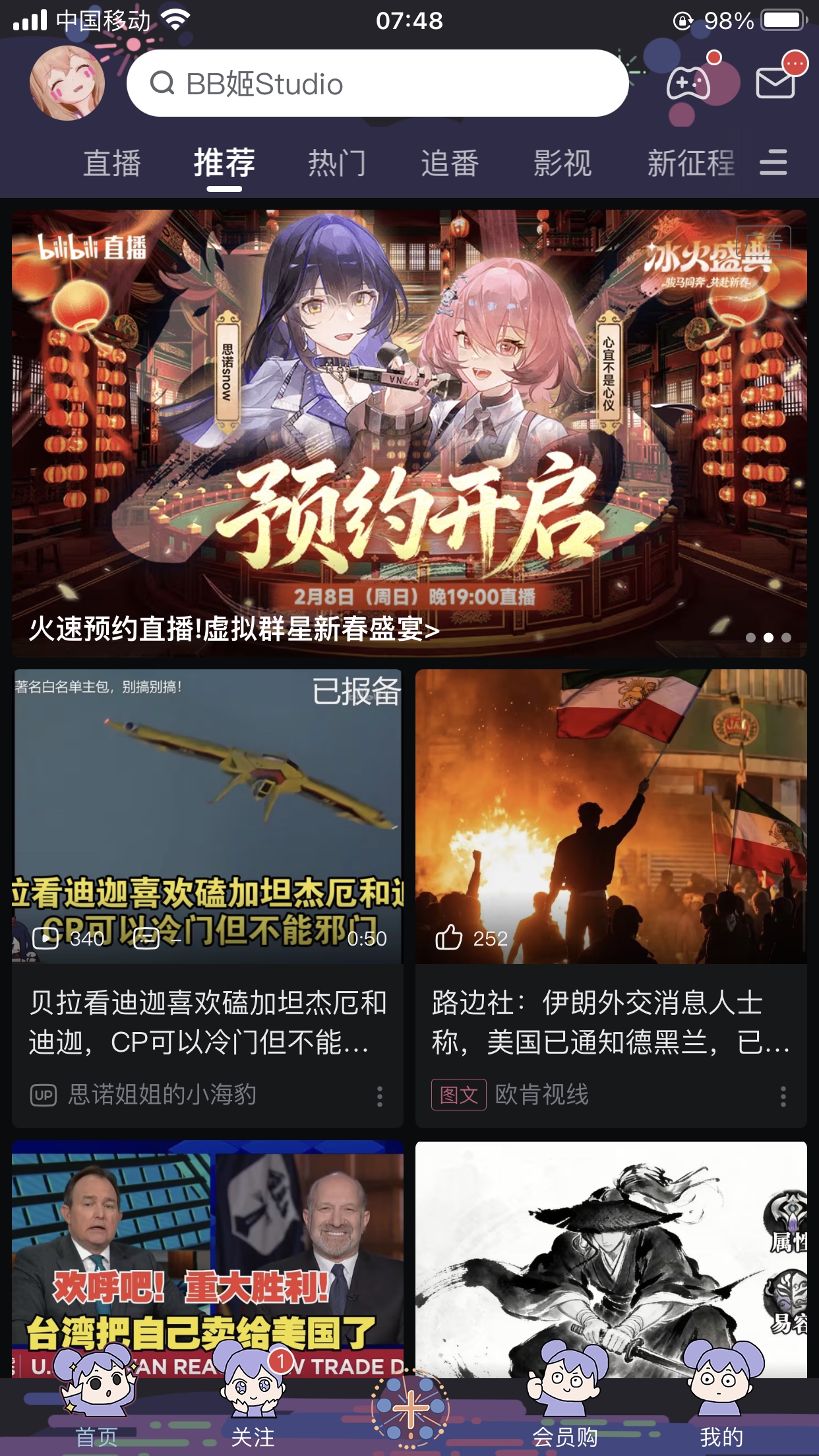819x1456 pixels.
Task: Open the 贝拉看迪迦 video card
Action: pyautogui.click(x=208, y=818)
